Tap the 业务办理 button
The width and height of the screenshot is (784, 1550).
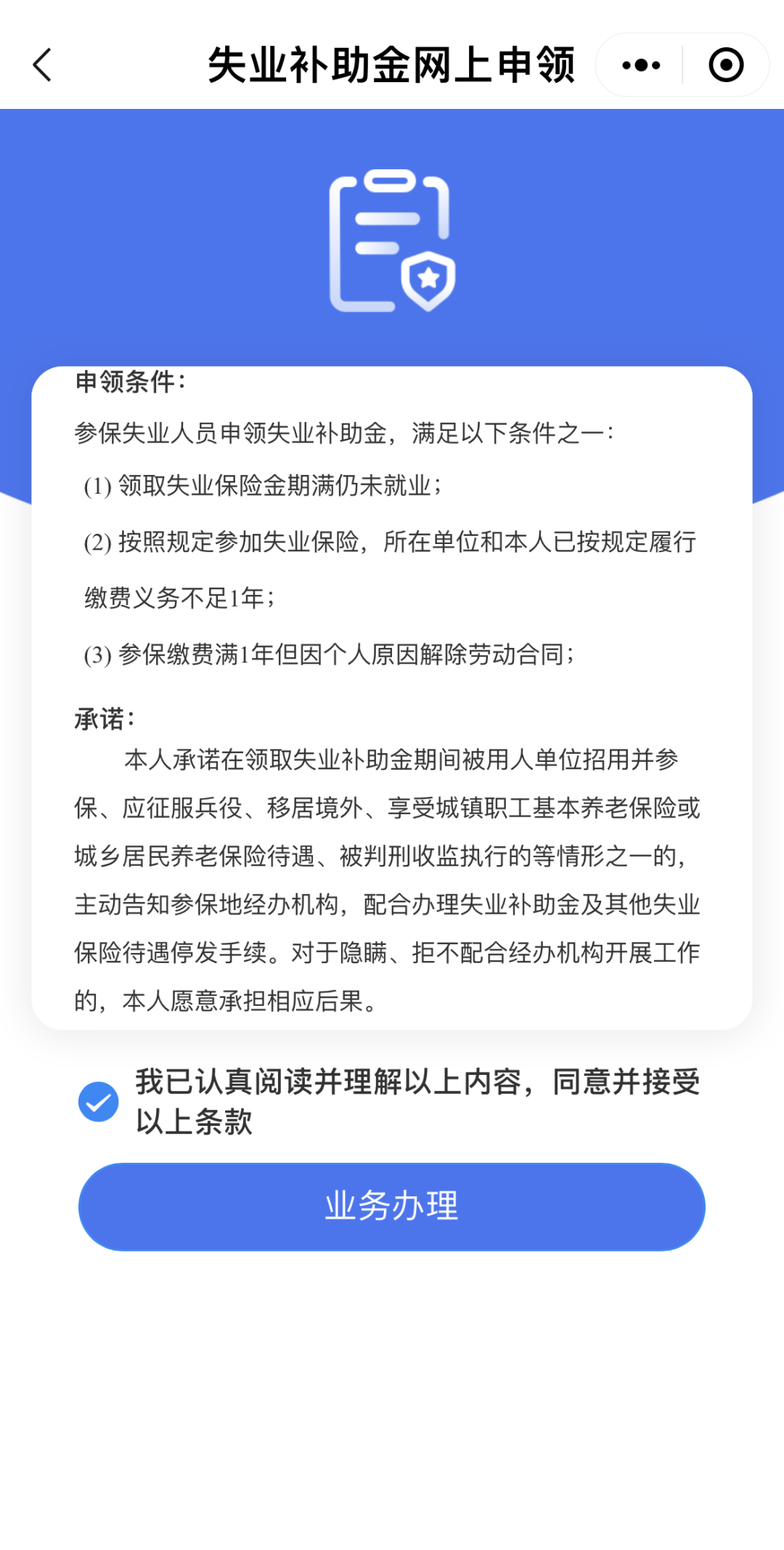[392, 1206]
